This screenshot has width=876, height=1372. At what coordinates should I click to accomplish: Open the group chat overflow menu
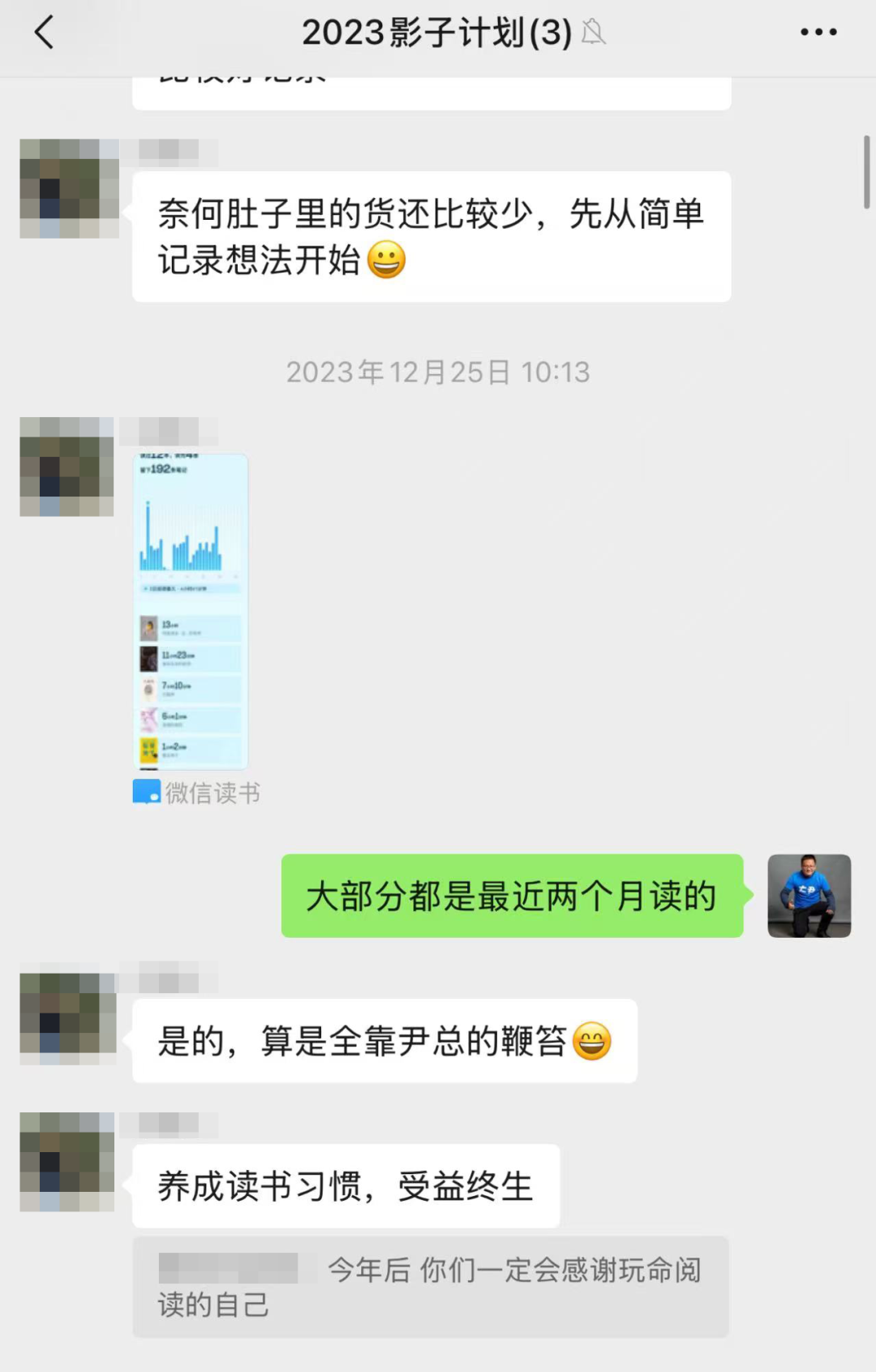click(818, 32)
